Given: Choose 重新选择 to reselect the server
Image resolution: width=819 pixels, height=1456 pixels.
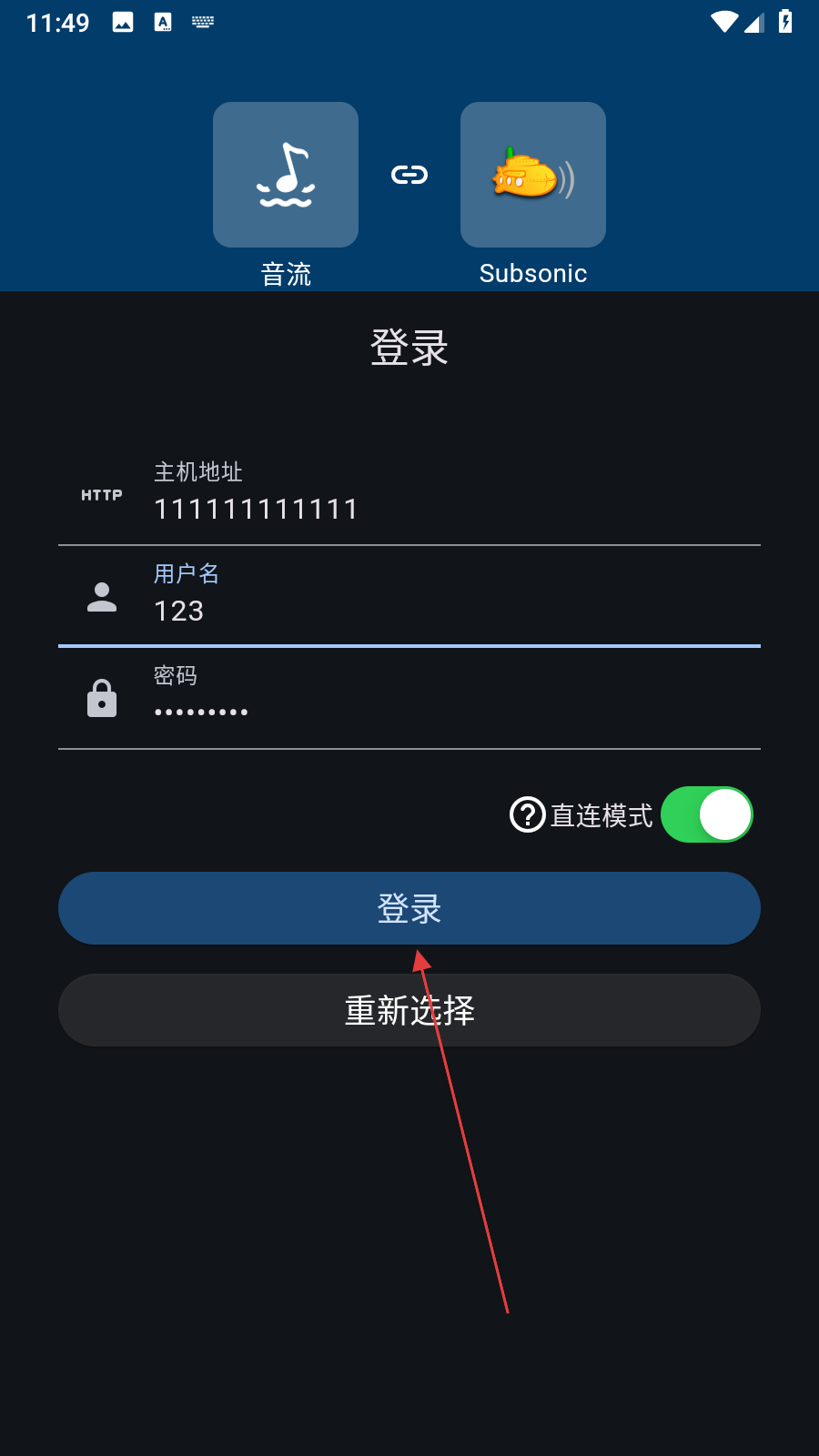Looking at the screenshot, I should tap(409, 1010).
